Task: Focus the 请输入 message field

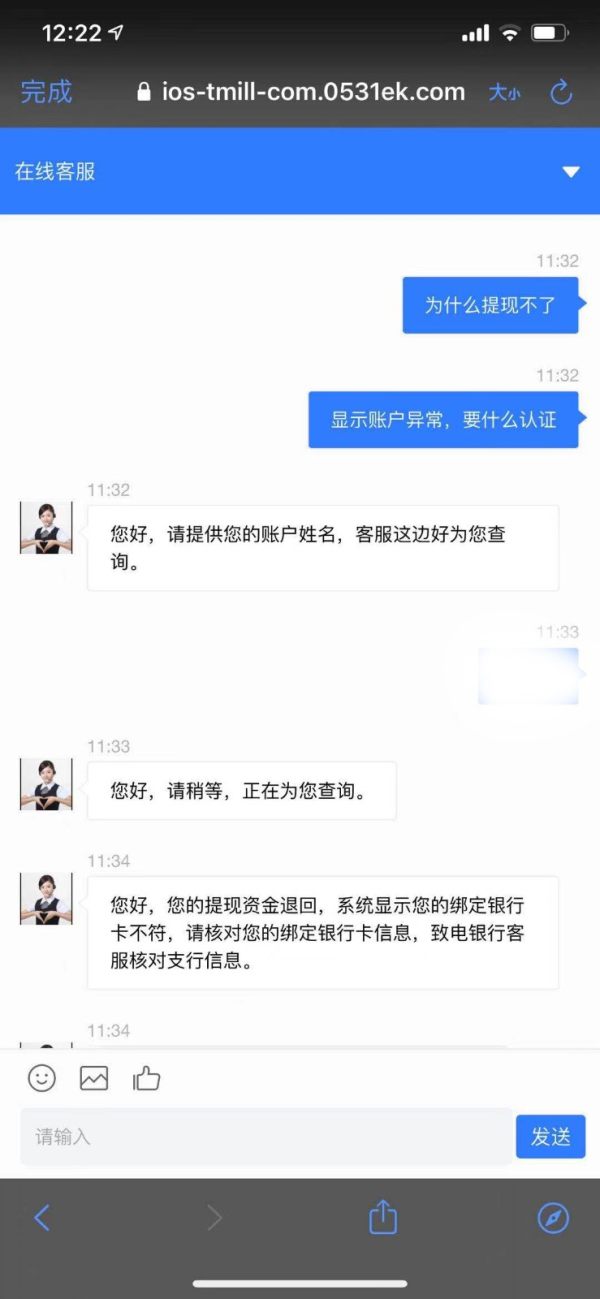Action: pyautogui.click(x=266, y=1136)
